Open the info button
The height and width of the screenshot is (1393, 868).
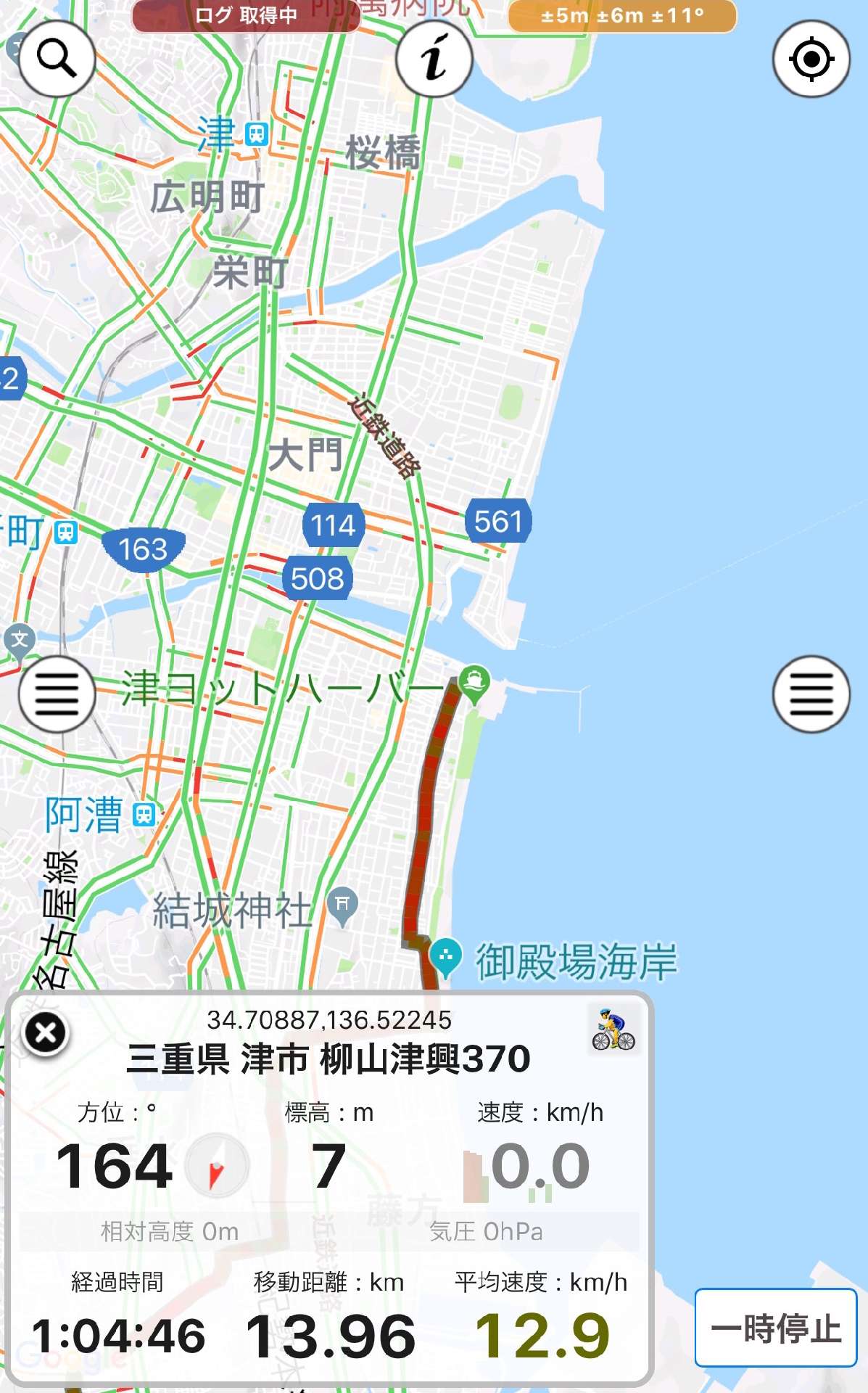pyautogui.click(x=434, y=59)
